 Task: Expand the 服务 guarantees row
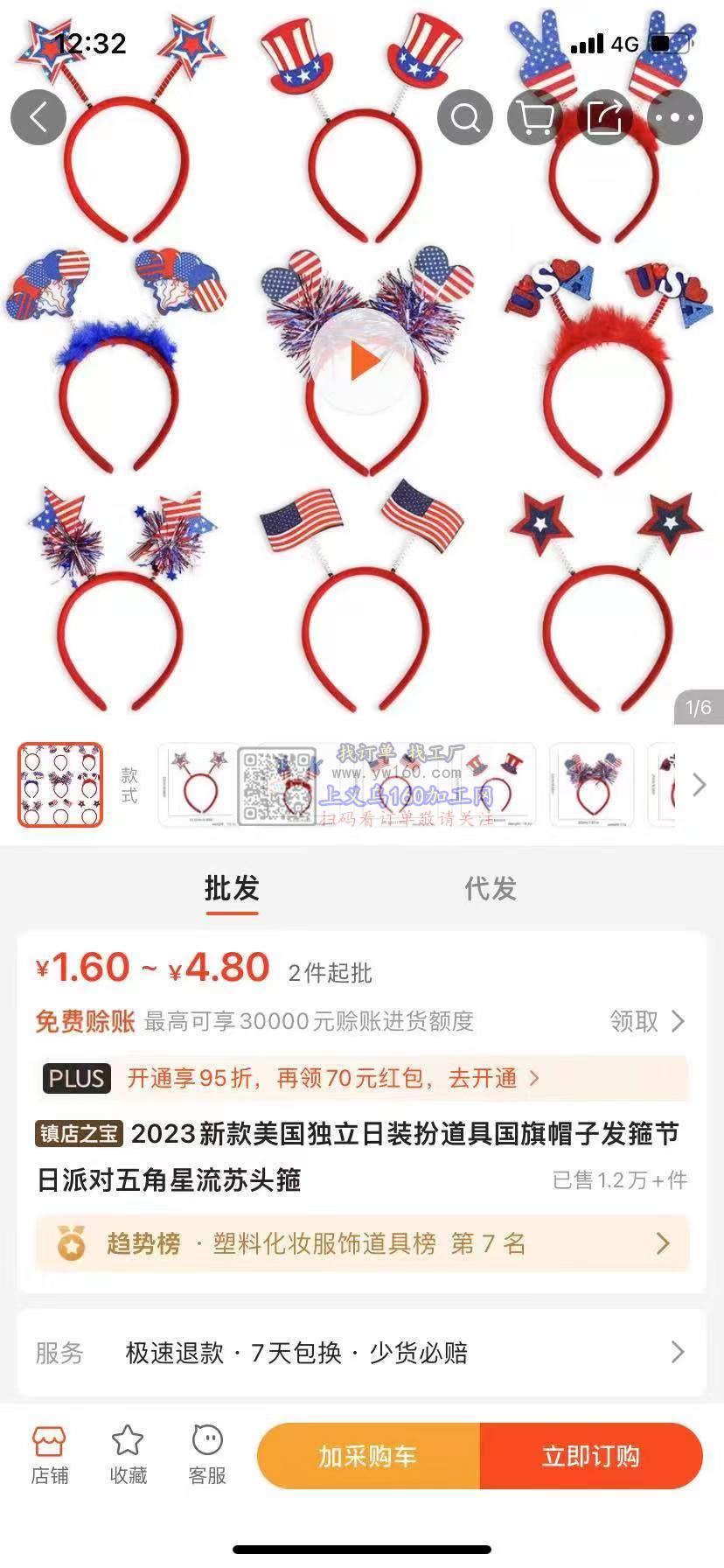click(362, 1353)
